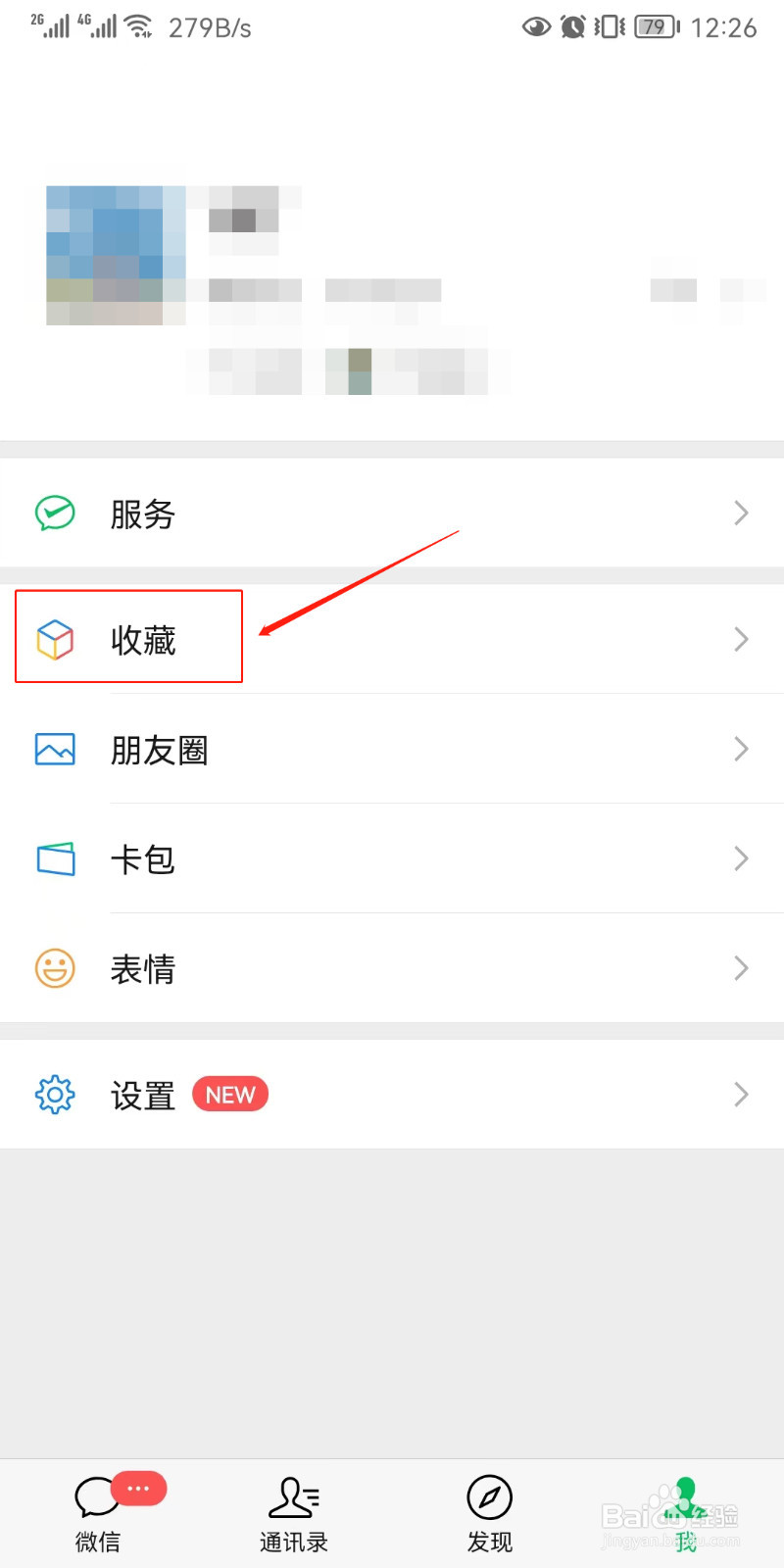
Task: Tap the alarm clock status bar icon
Action: [x=572, y=26]
